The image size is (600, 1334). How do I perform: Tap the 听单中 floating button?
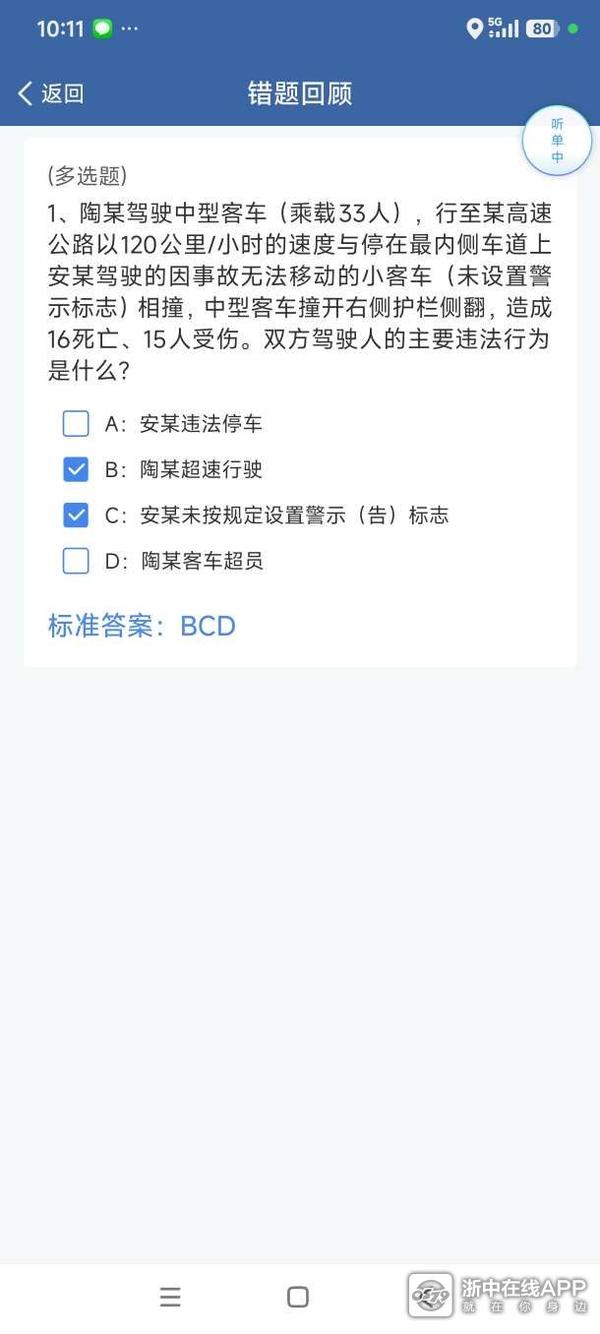click(x=557, y=141)
